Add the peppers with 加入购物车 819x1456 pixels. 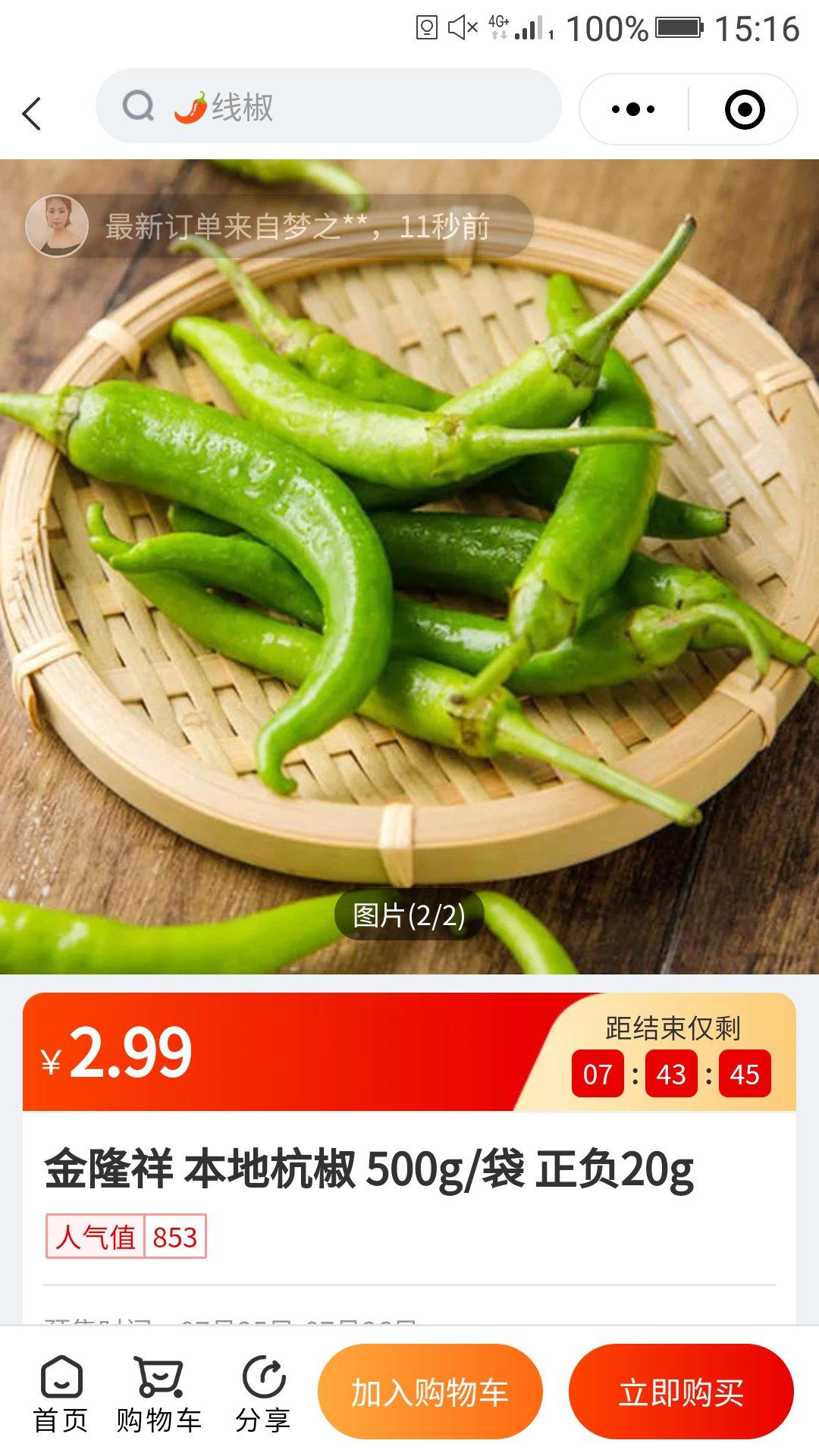430,1392
